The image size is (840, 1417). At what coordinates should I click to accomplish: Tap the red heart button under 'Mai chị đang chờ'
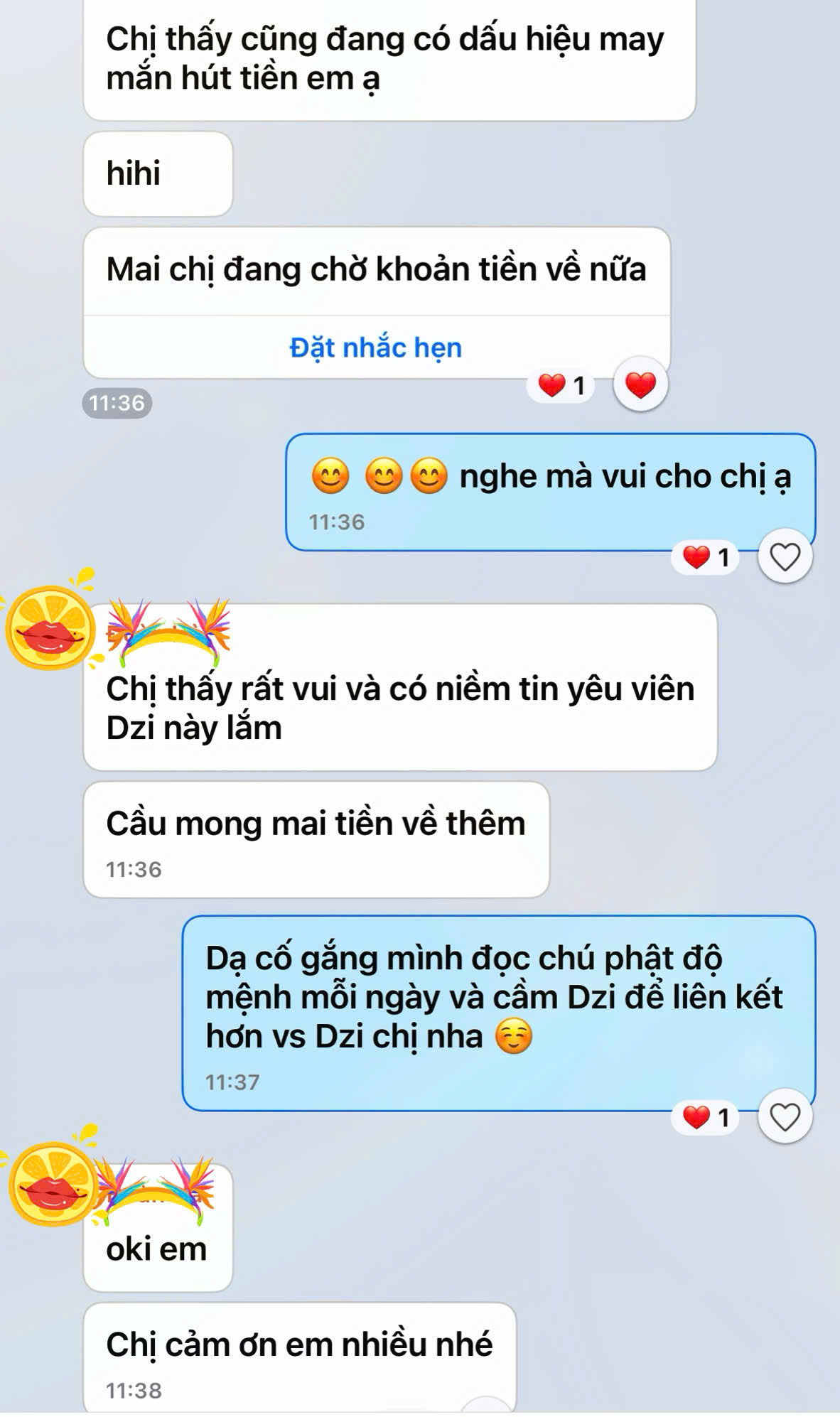tap(640, 385)
